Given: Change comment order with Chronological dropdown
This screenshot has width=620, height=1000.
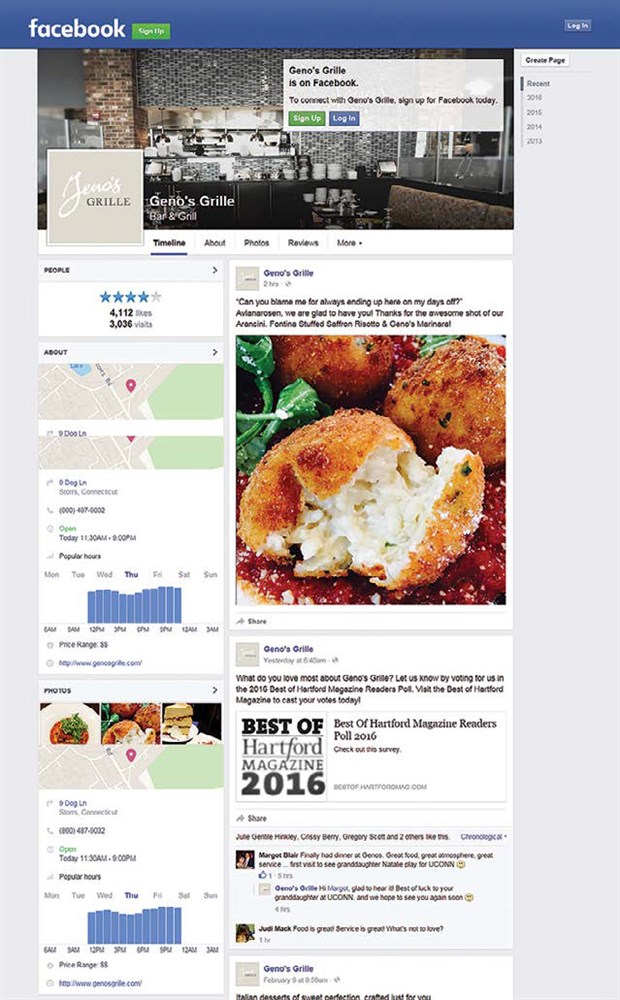Looking at the screenshot, I should click(483, 837).
